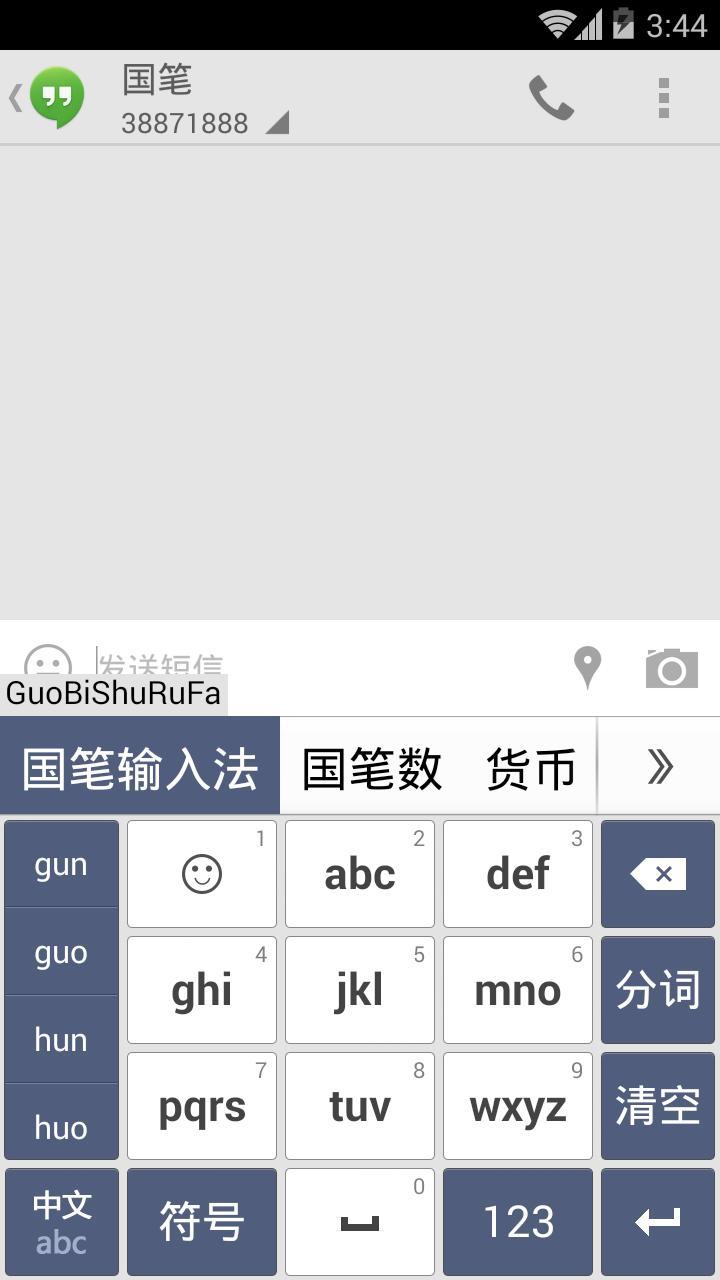Go back via the Hangouts icon

48,97
